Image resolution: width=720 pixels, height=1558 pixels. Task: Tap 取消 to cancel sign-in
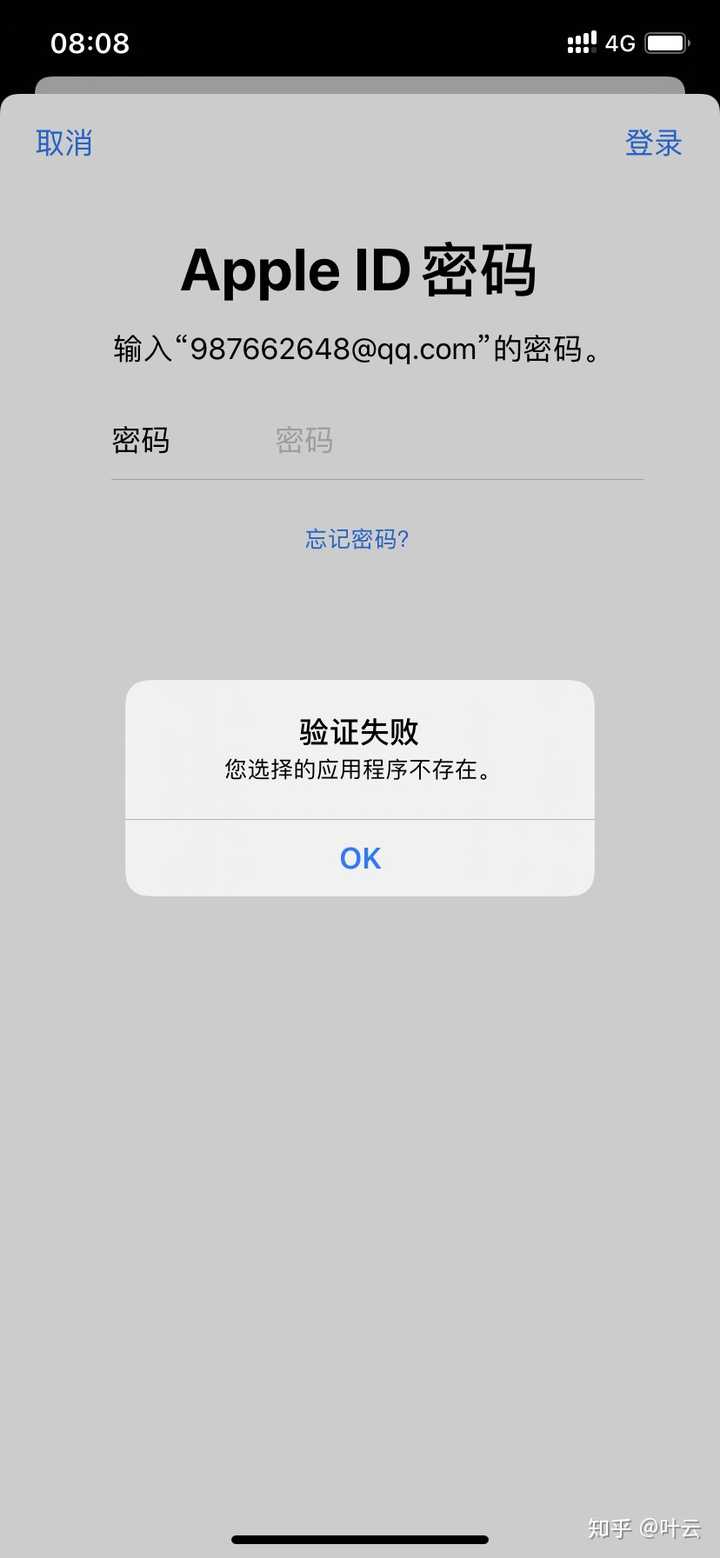tap(64, 143)
